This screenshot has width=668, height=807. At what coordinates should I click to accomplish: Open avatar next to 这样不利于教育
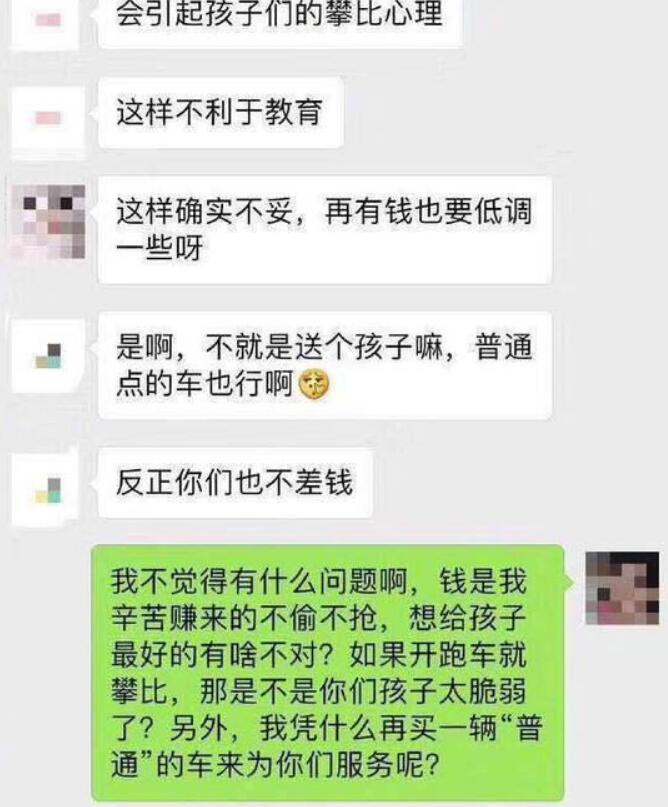[x=47, y=117]
